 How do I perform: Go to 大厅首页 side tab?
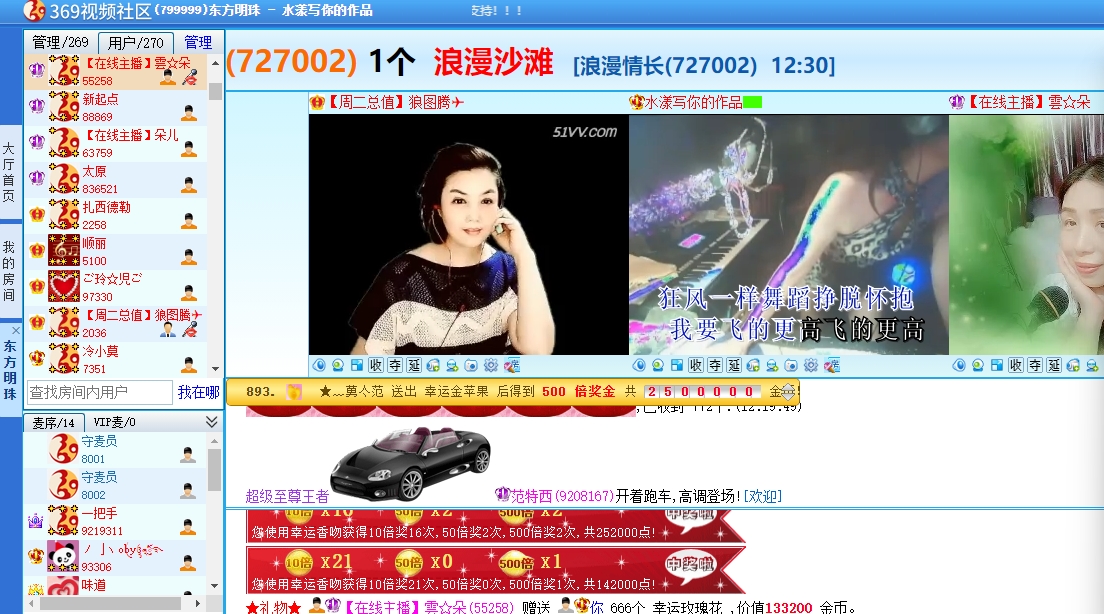pyautogui.click(x=9, y=173)
